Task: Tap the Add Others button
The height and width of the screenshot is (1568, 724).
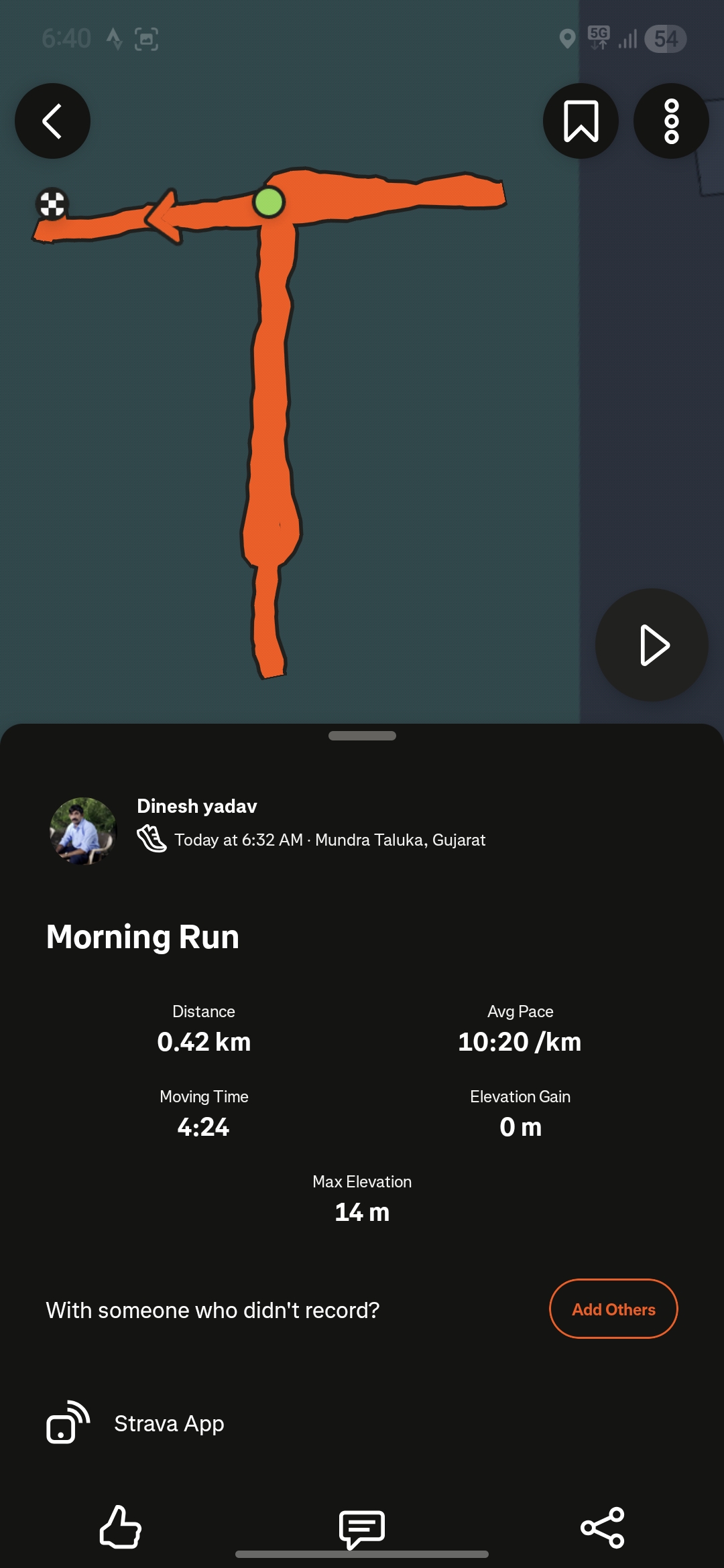Action: tap(613, 1309)
